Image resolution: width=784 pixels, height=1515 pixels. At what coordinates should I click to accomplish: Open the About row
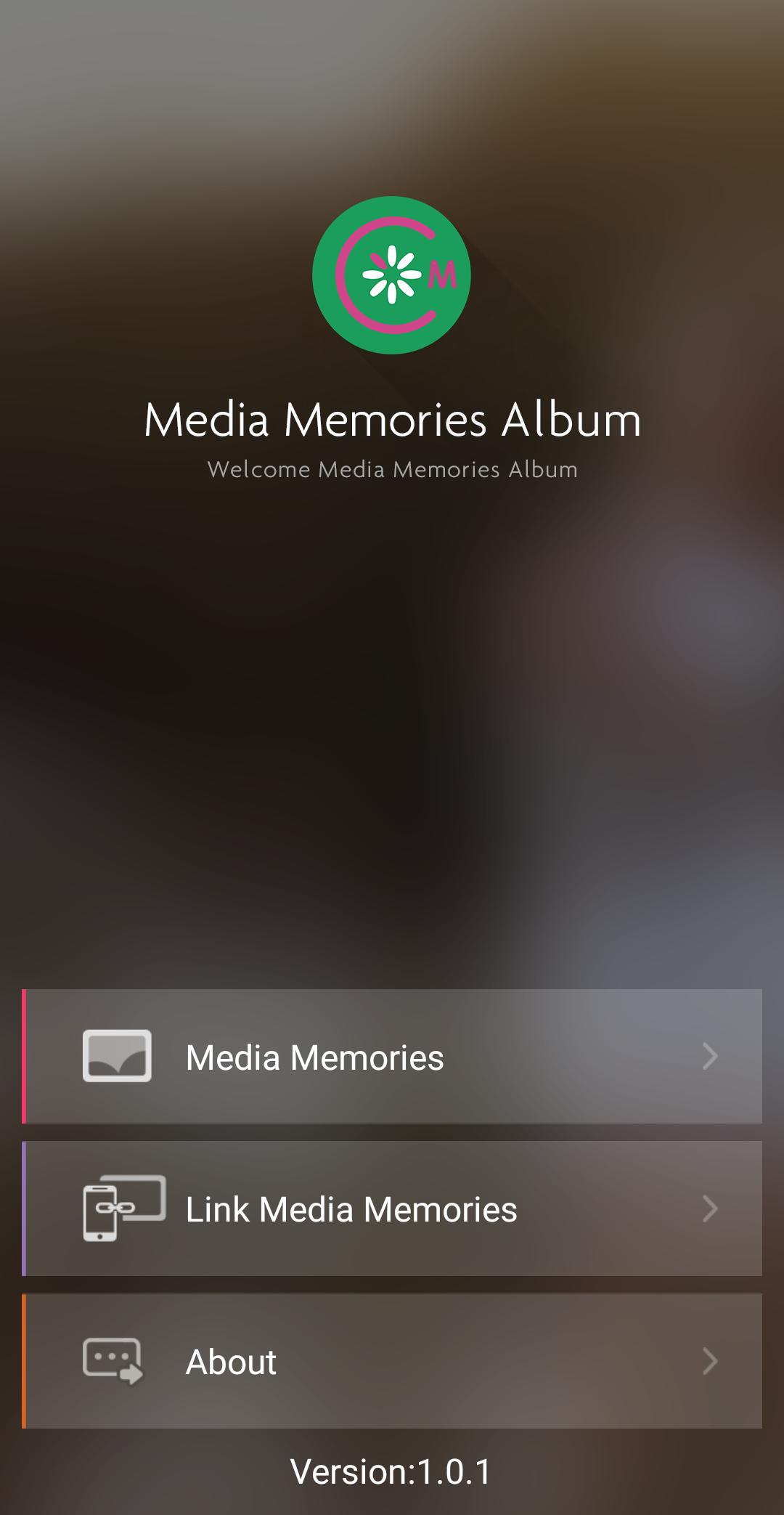click(x=392, y=1361)
